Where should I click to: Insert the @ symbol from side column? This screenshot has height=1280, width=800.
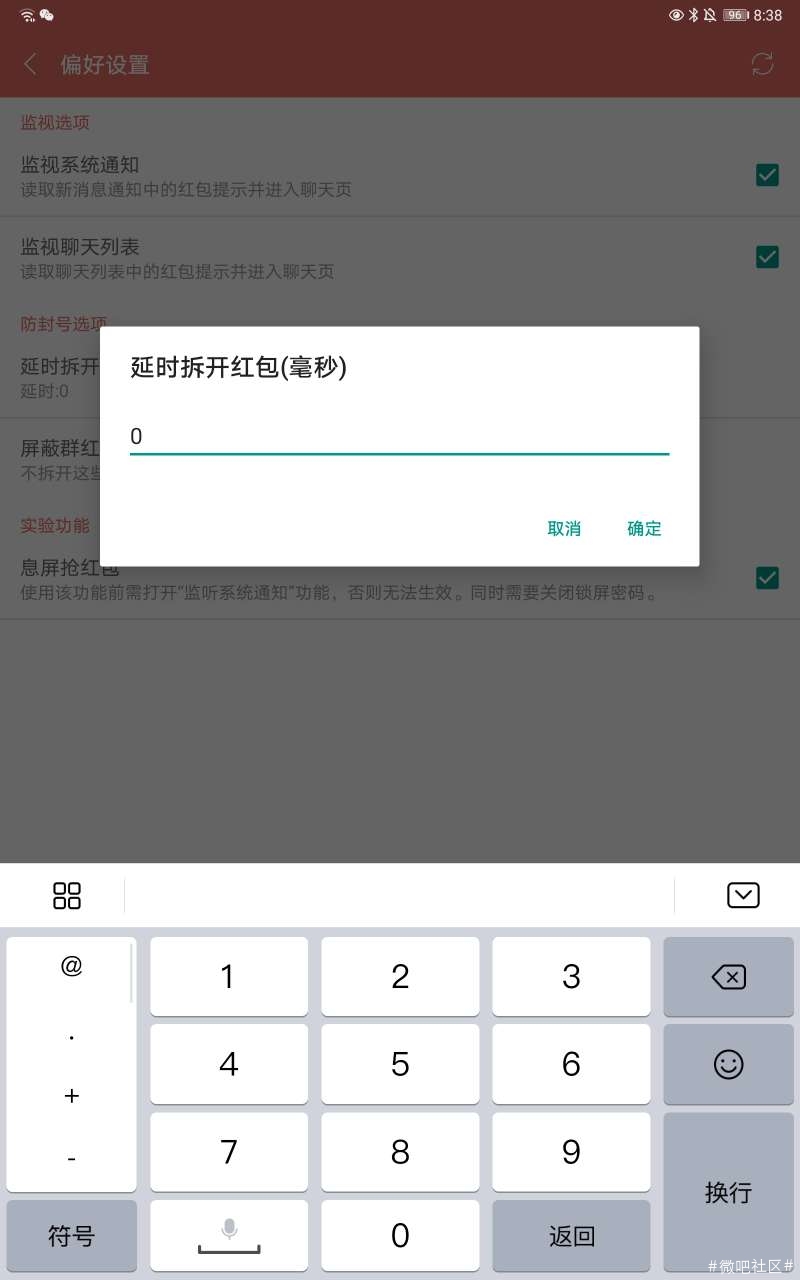click(x=71, y=966)
